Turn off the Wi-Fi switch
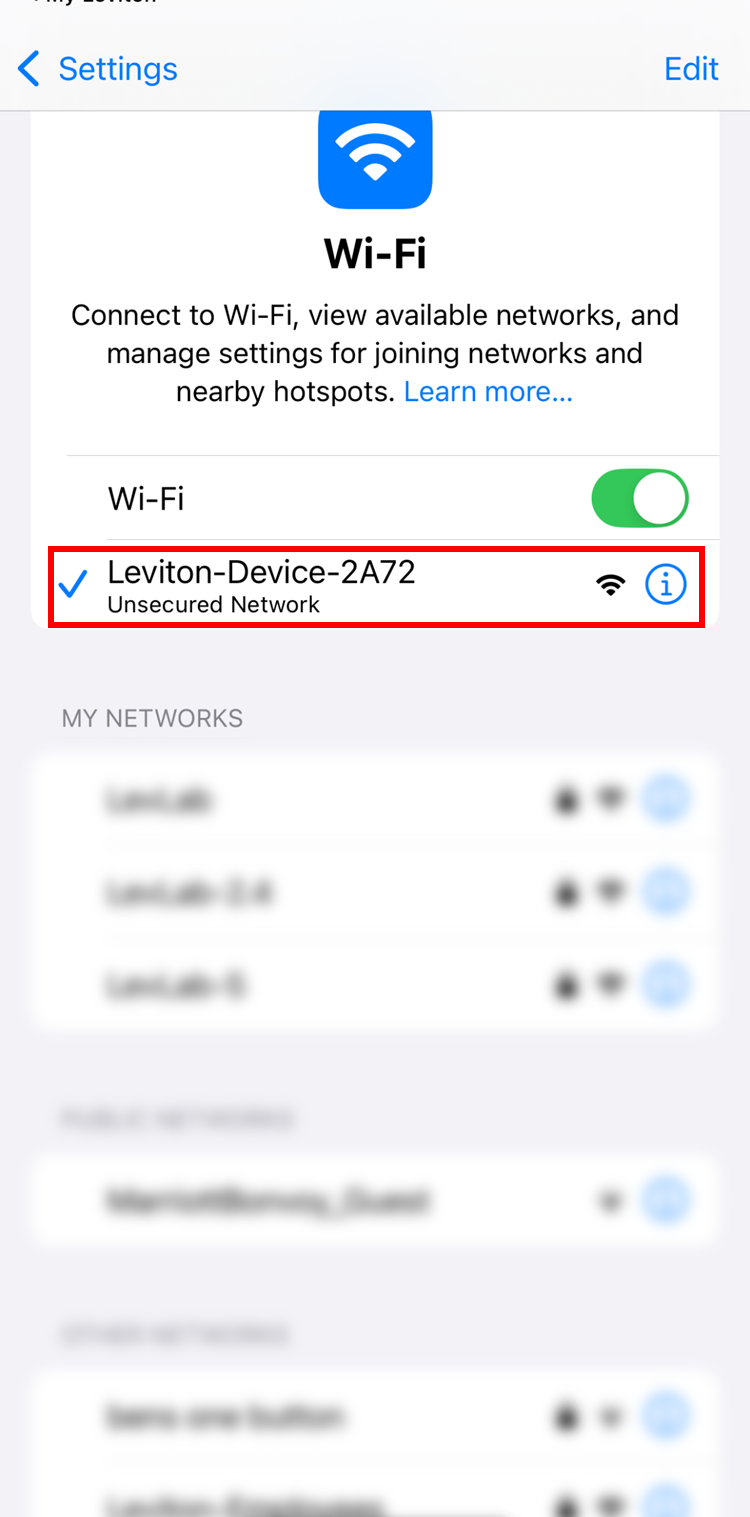Image resolution: width=750 pixels, height=1517 pixels. point(640,497)
